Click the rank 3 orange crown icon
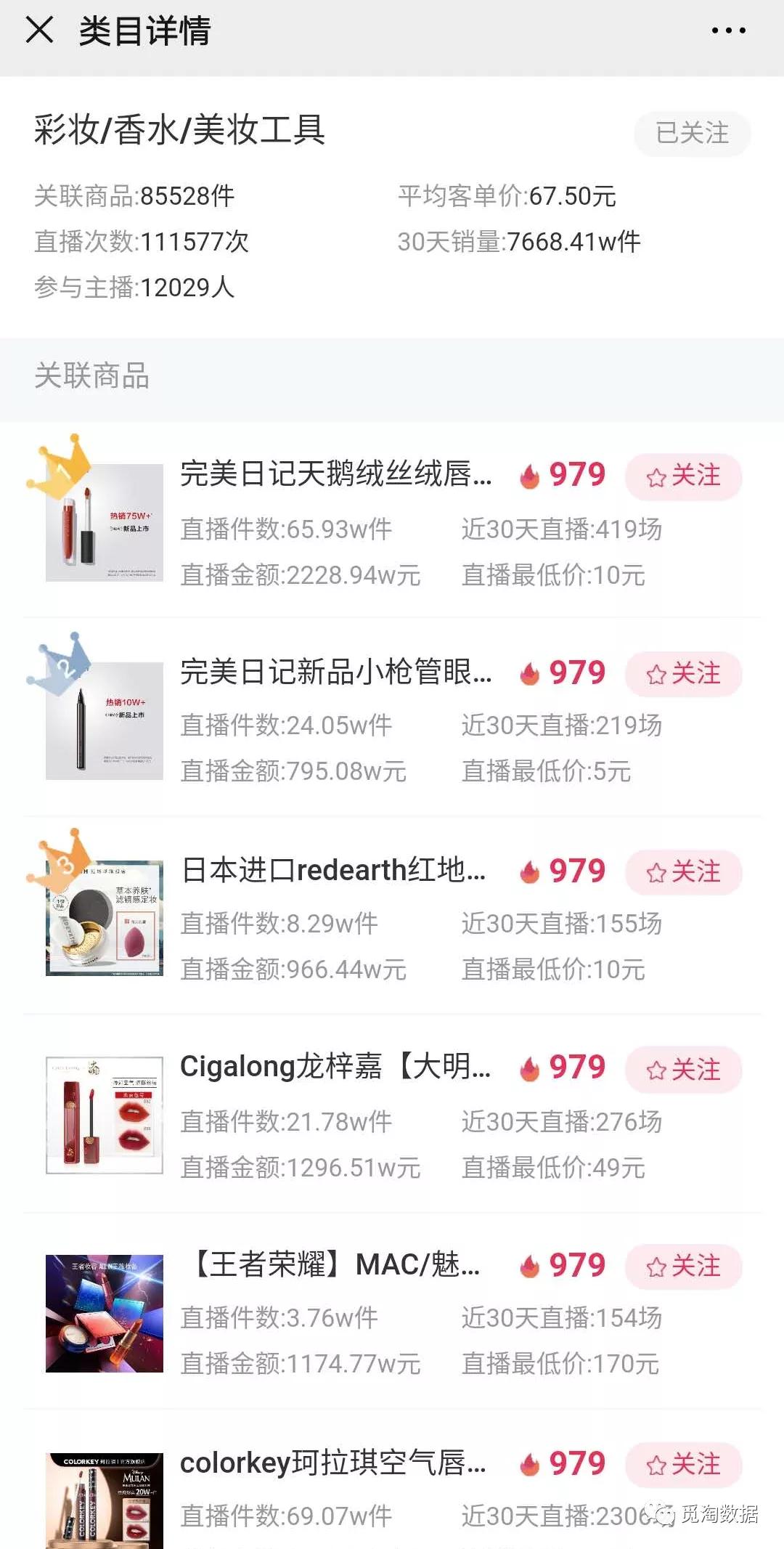 [62, 864]
